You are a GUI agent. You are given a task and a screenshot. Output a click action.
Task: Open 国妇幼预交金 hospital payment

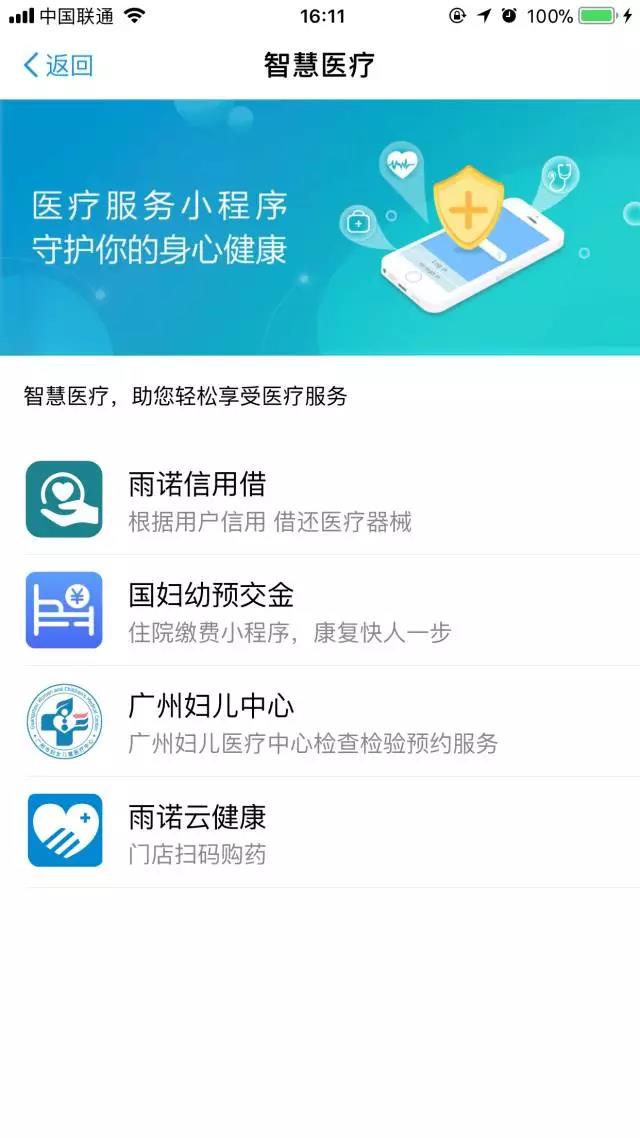point(320,610)
